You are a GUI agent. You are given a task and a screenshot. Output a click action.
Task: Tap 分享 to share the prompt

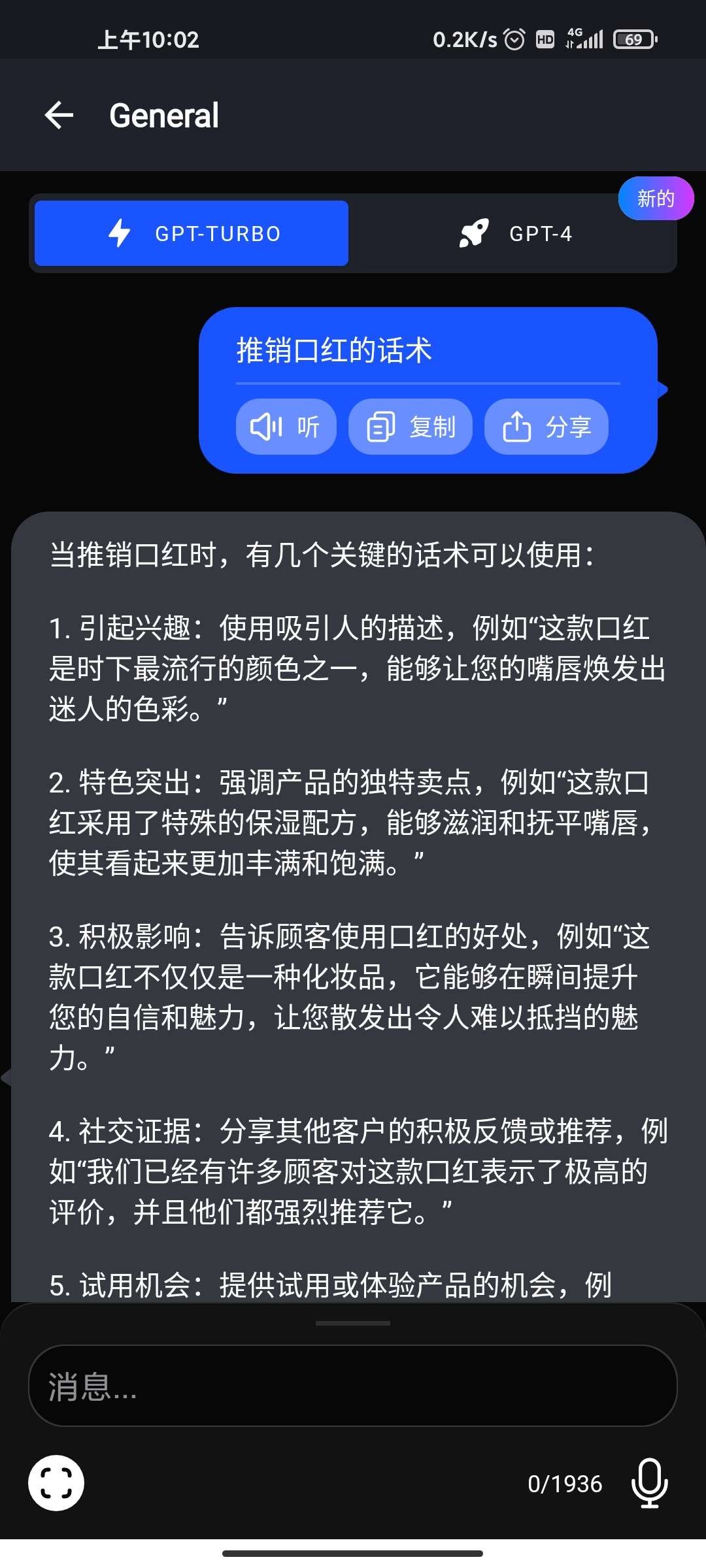click(x=548, y=426)
